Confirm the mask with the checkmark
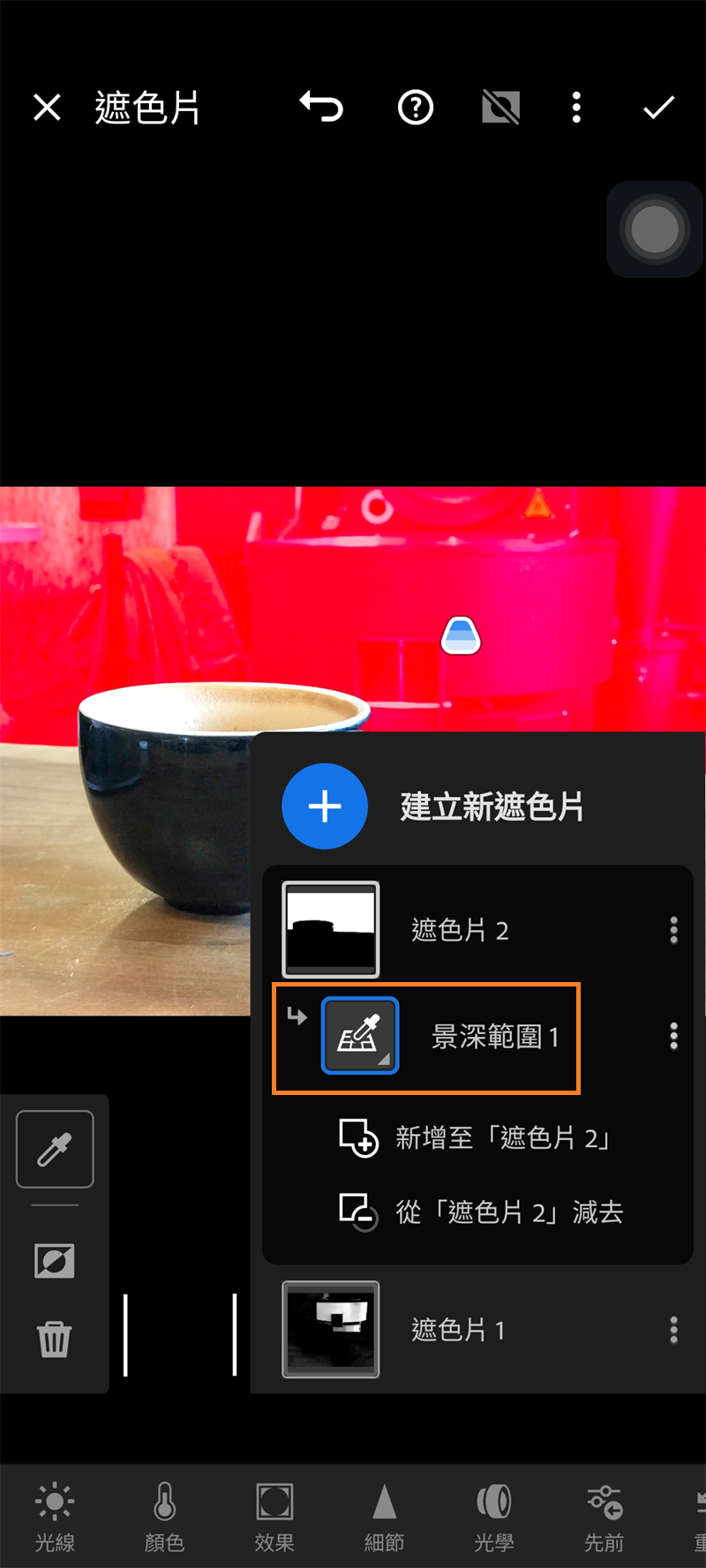706x1568 pixels. point(658,108)
